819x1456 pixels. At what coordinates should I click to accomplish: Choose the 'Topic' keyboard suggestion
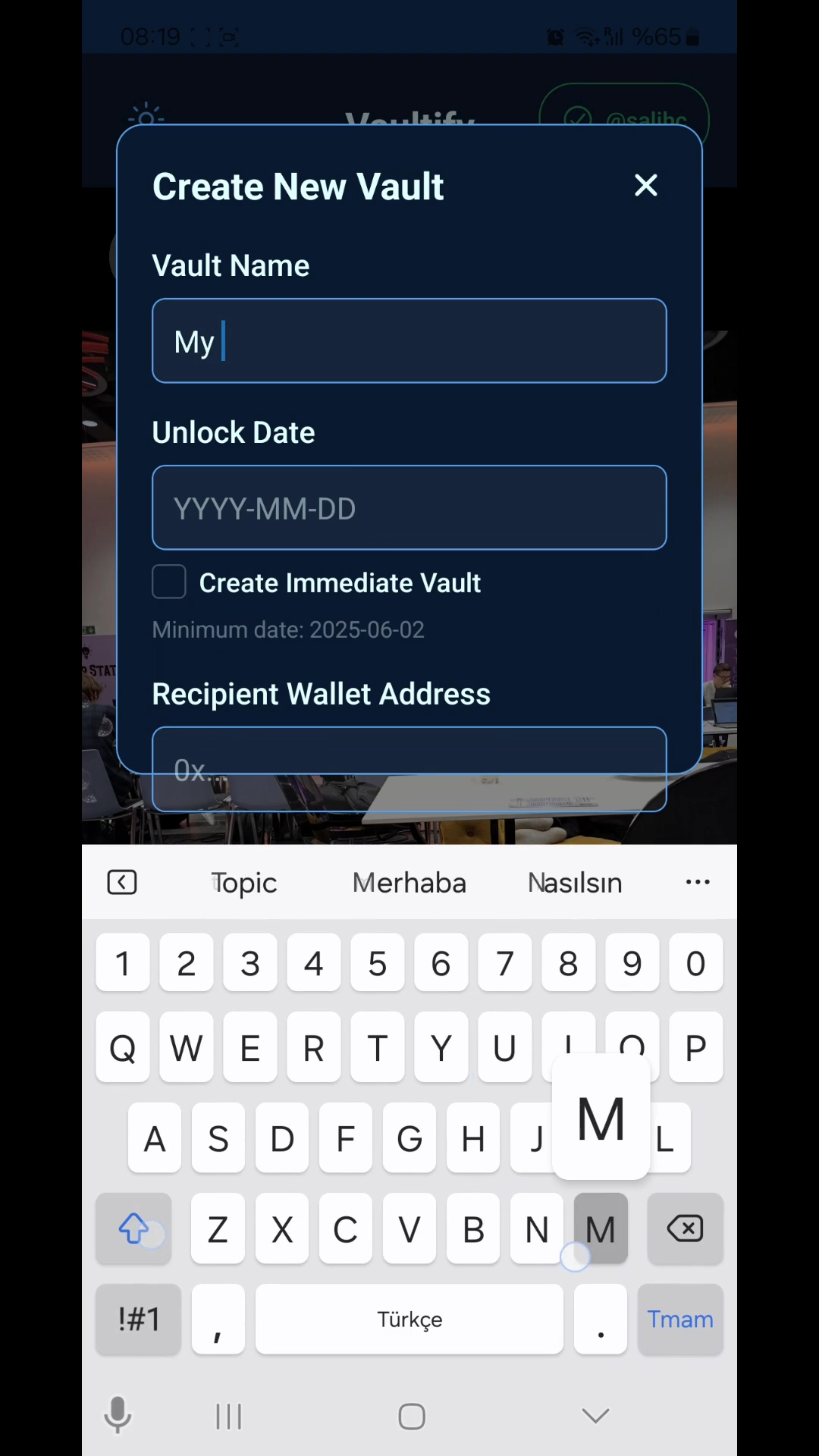pyautogui.click(x=244, y=883)
